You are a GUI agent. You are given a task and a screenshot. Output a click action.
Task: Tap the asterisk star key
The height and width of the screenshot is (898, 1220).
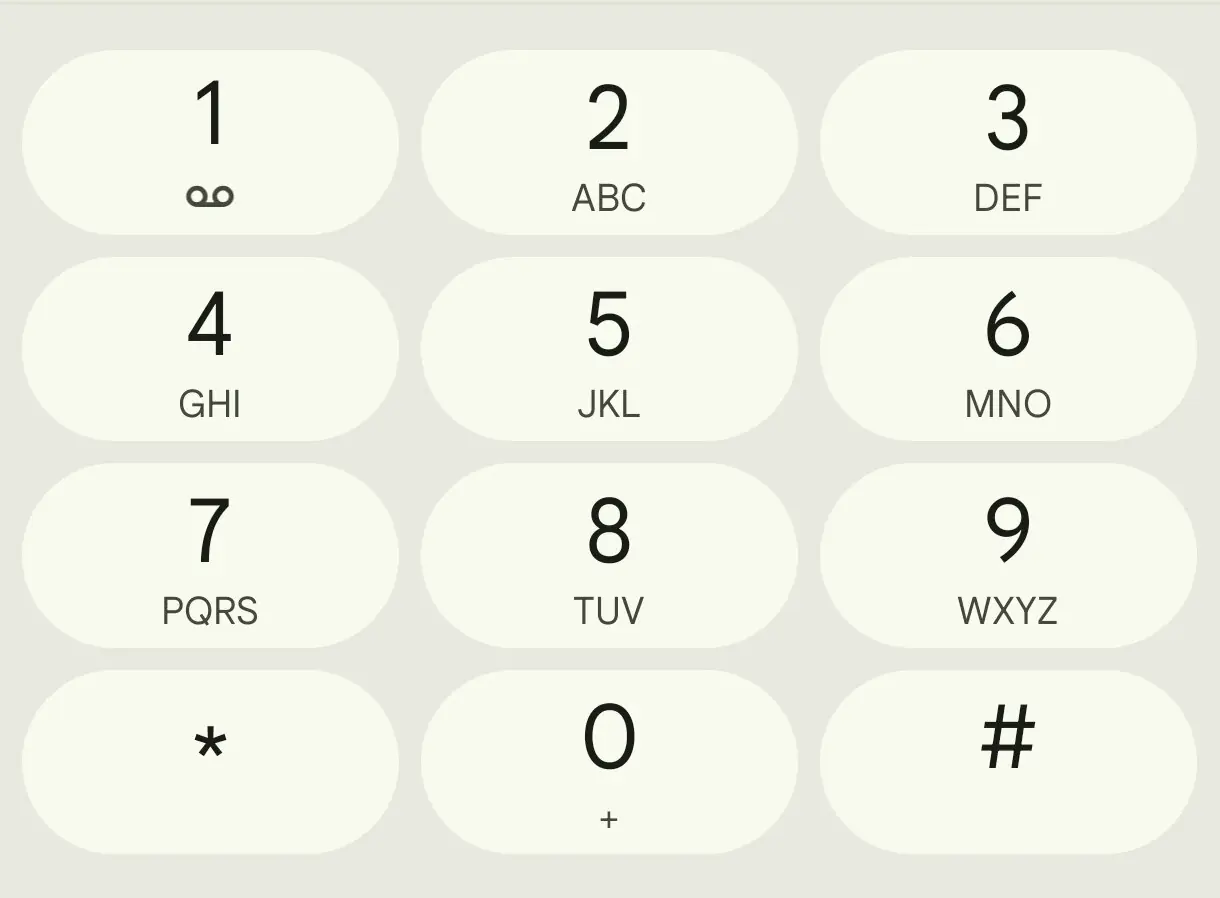[210, 762]
